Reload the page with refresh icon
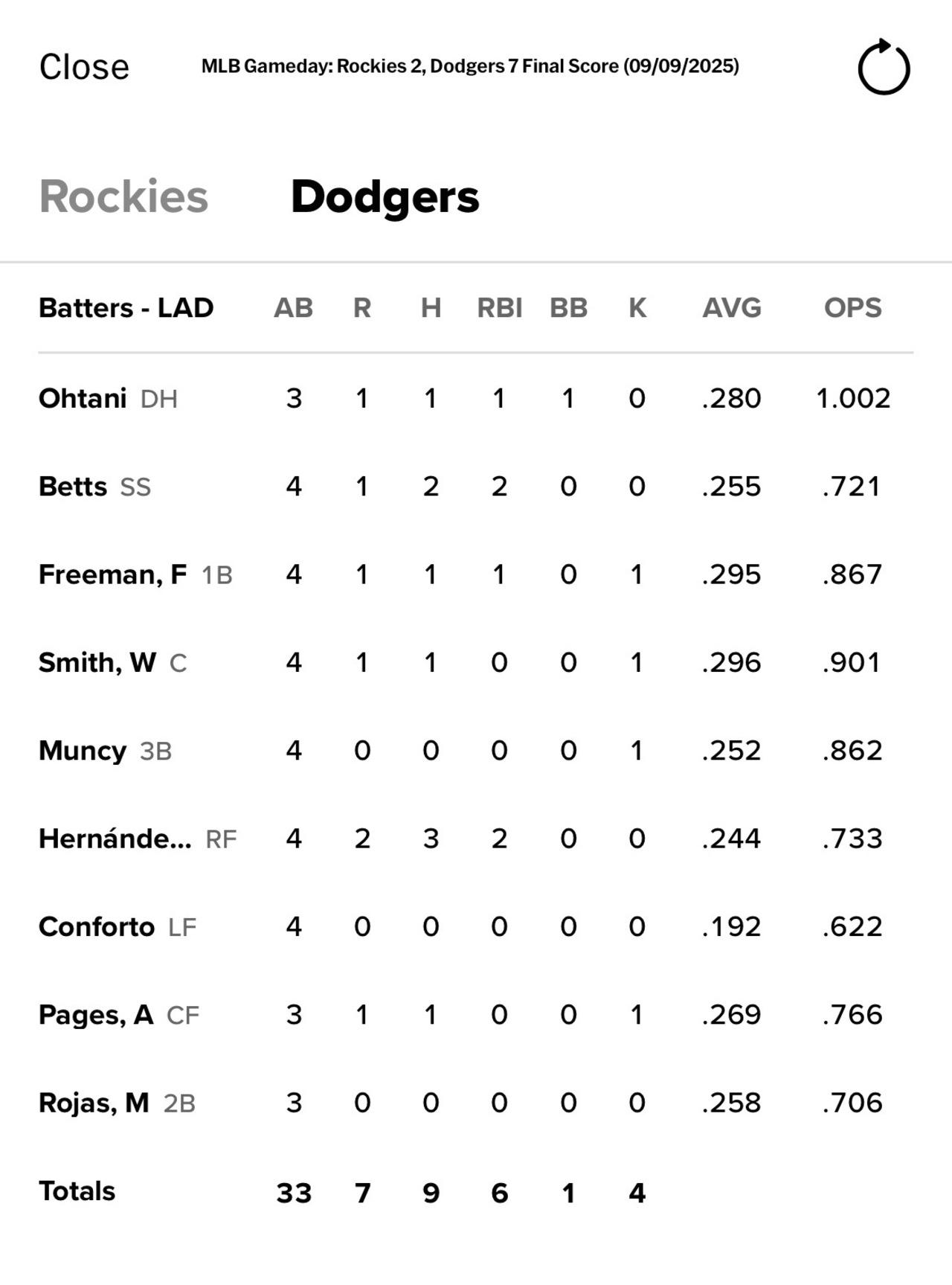 point(884,67)
